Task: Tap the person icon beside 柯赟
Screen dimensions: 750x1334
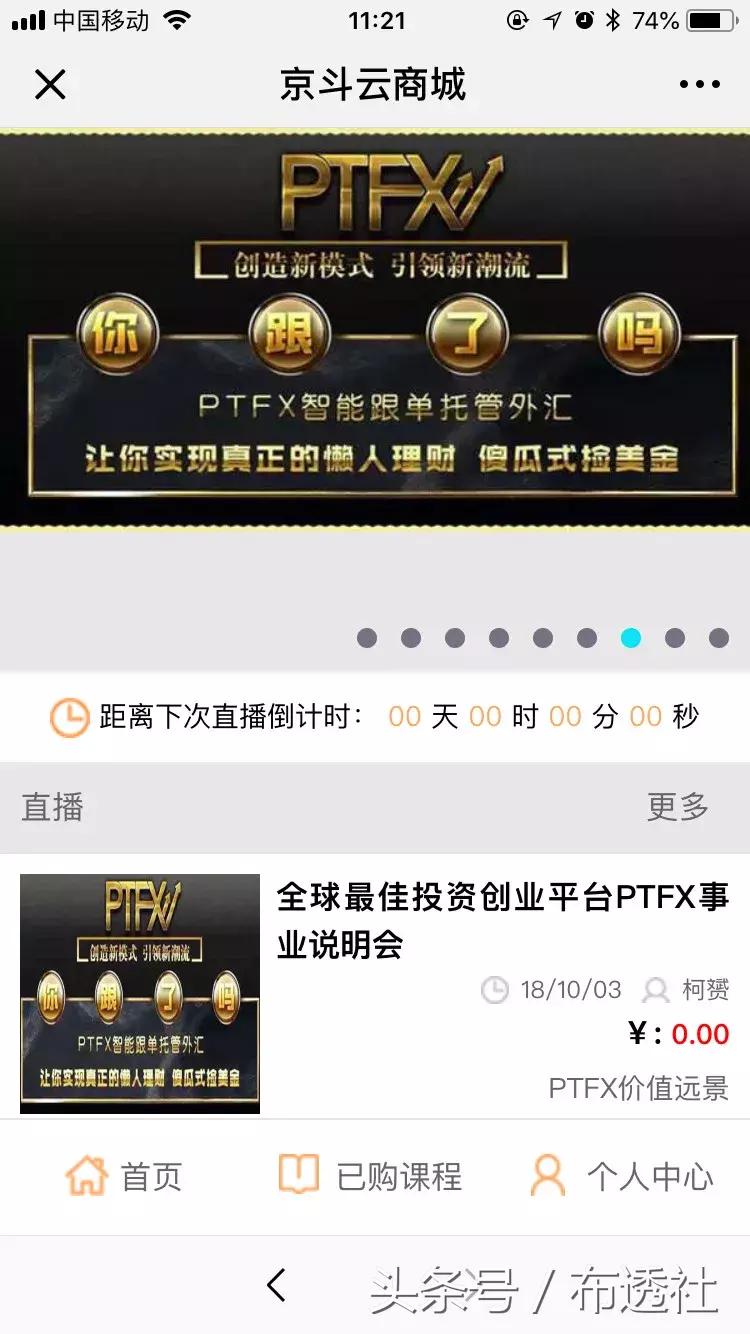Action: (x=655, y=990)
